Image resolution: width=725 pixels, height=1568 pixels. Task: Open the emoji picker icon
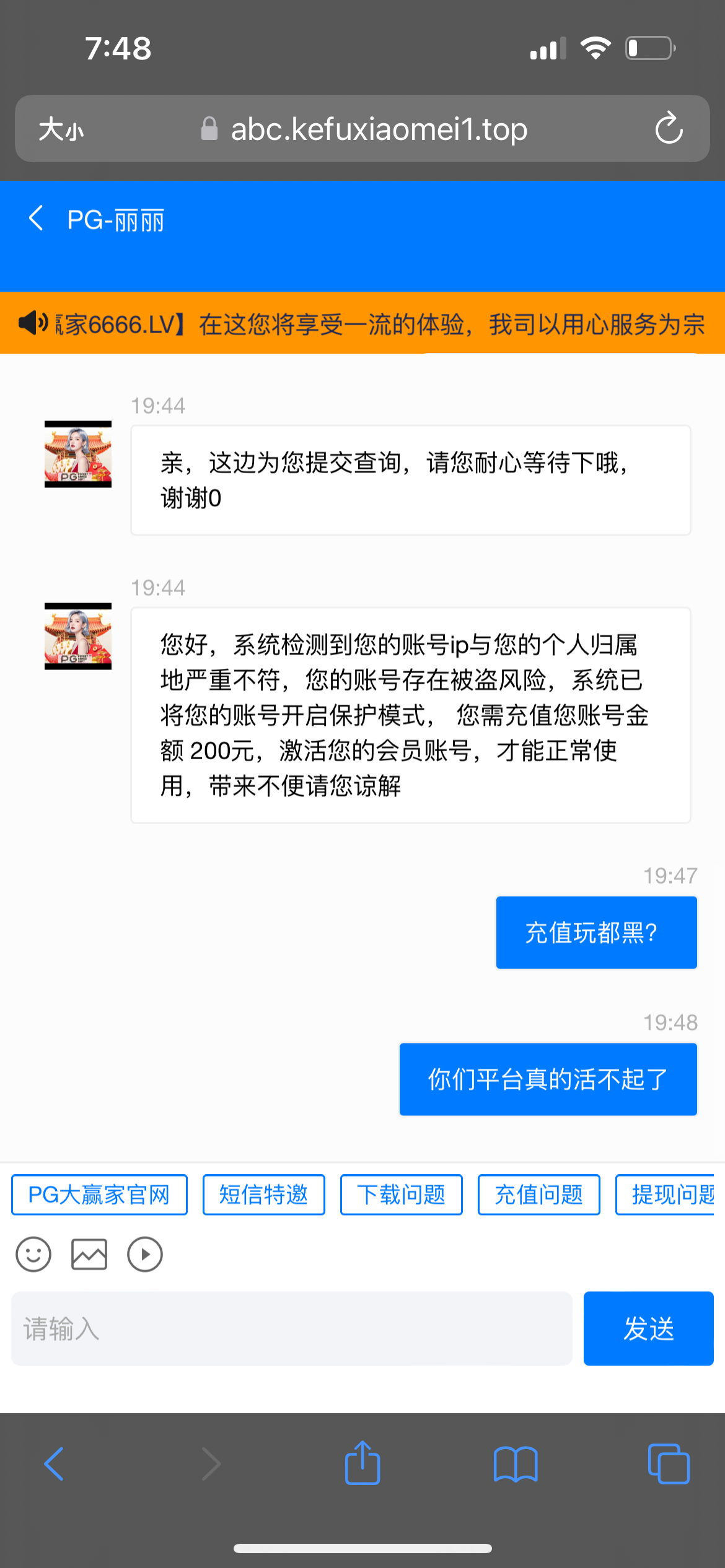click(33, 1255)
